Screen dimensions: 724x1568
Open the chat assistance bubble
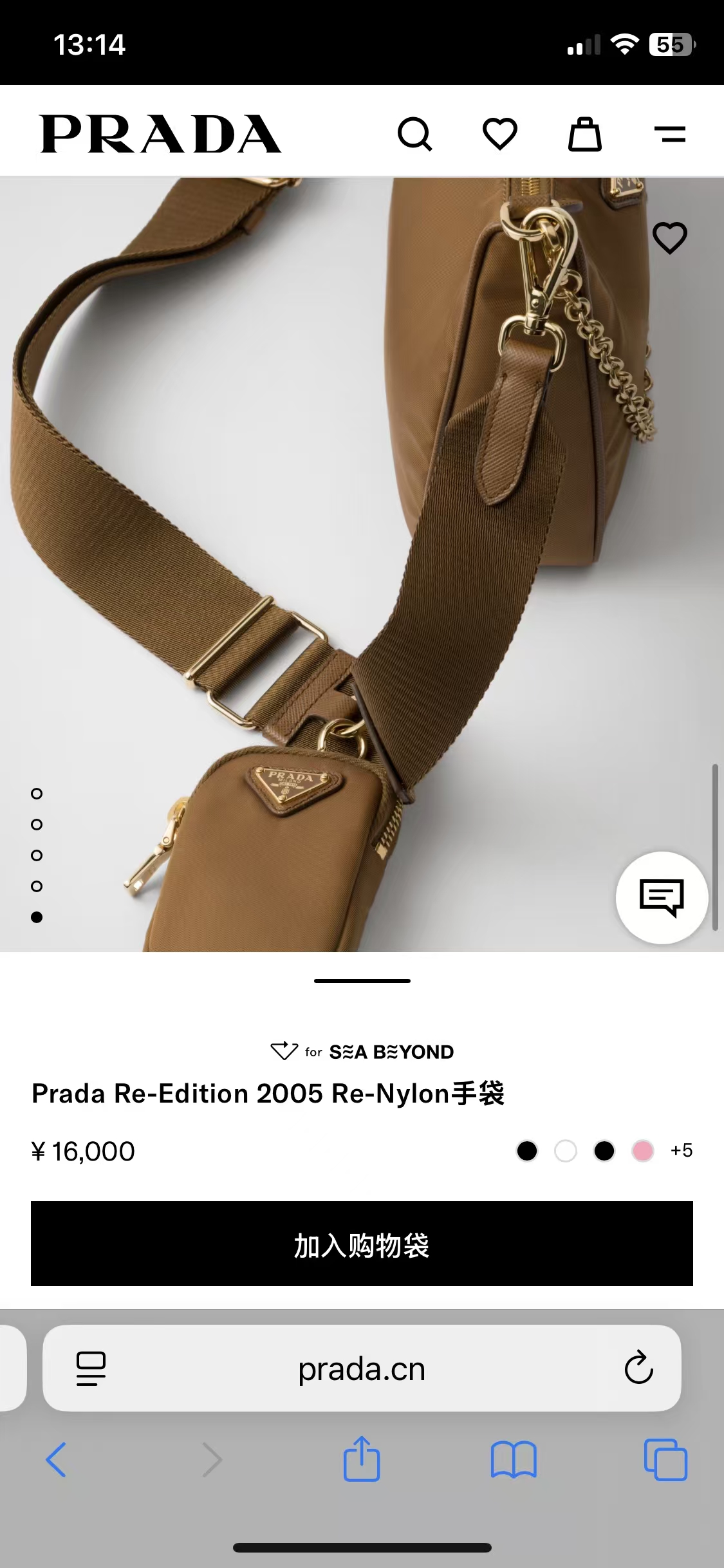pos(662,897)
